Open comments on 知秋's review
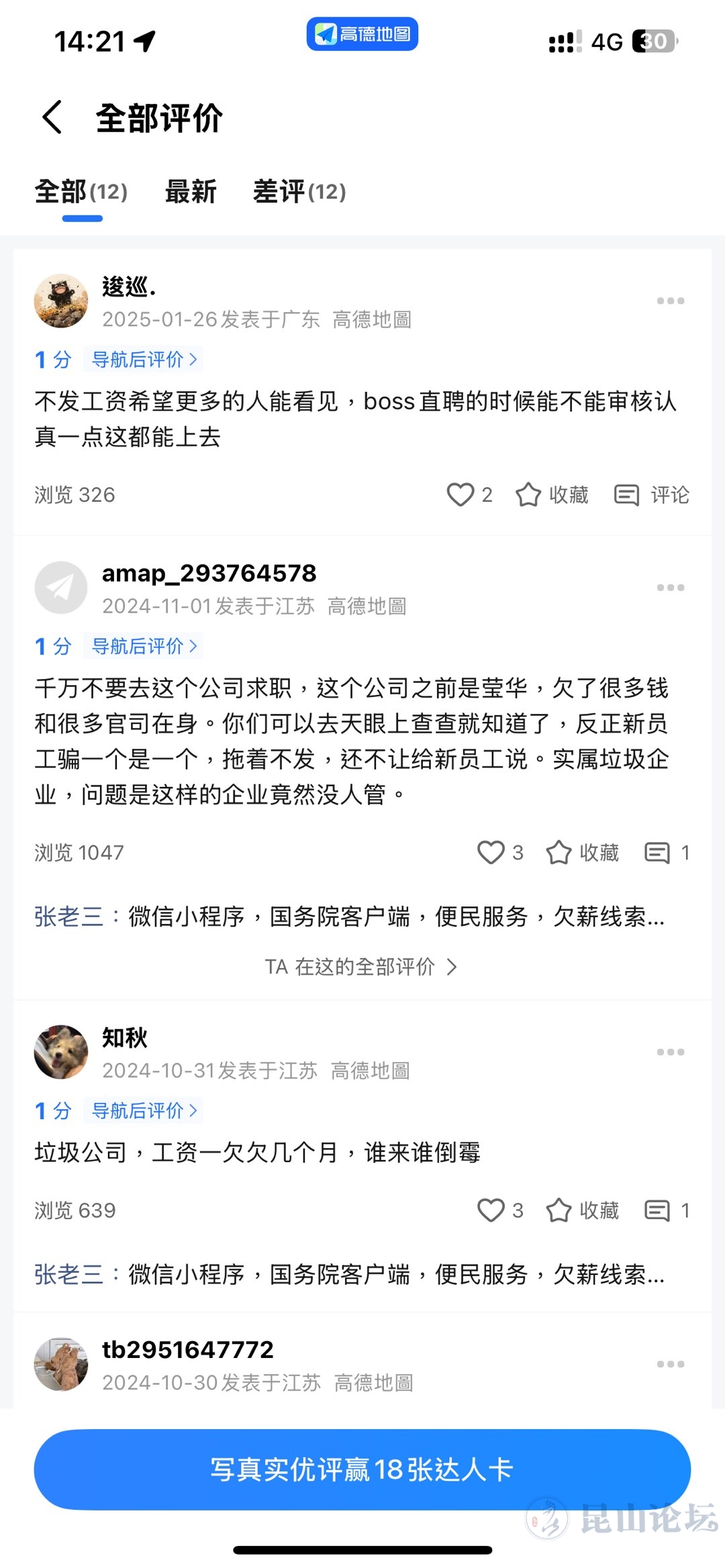 [666, 1210]
